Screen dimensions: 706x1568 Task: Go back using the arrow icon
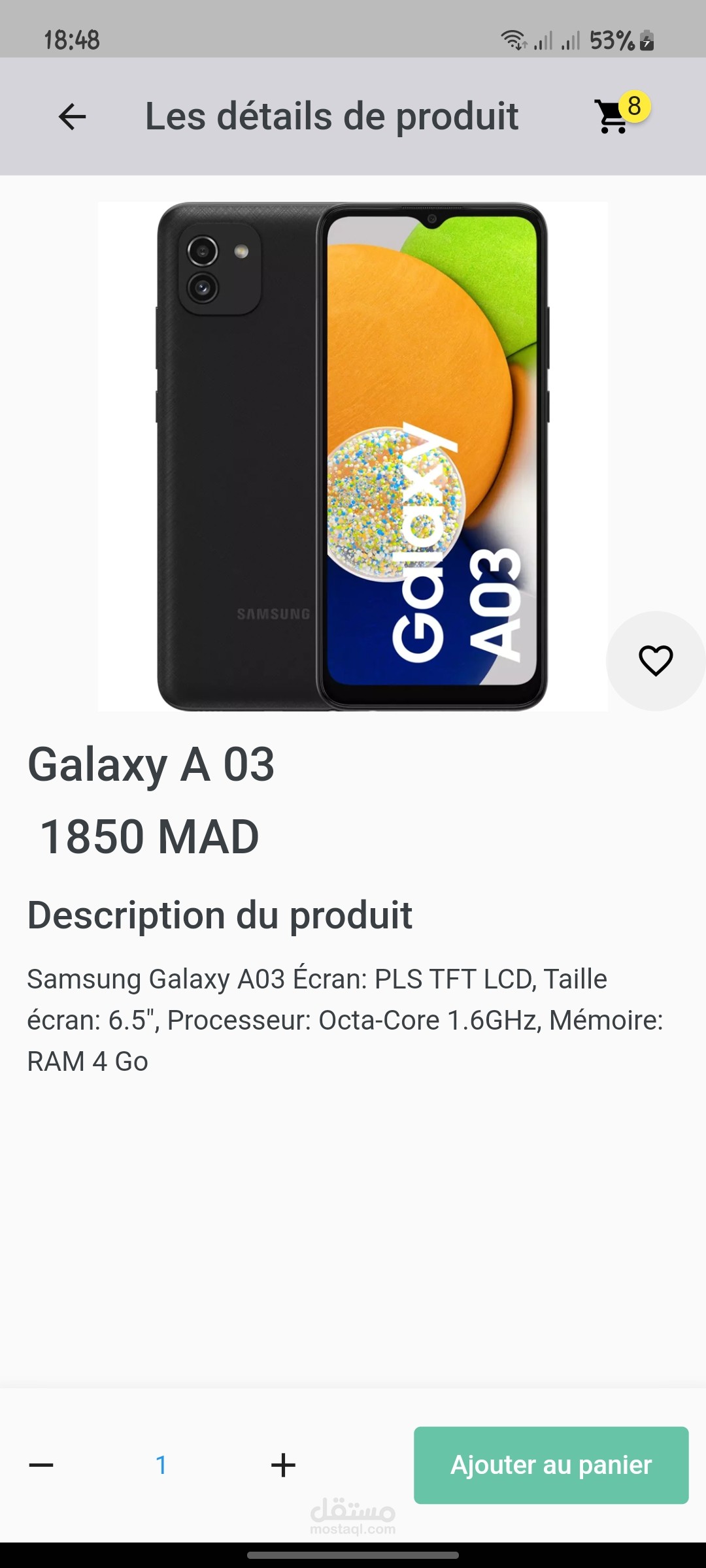click(72, 117)
